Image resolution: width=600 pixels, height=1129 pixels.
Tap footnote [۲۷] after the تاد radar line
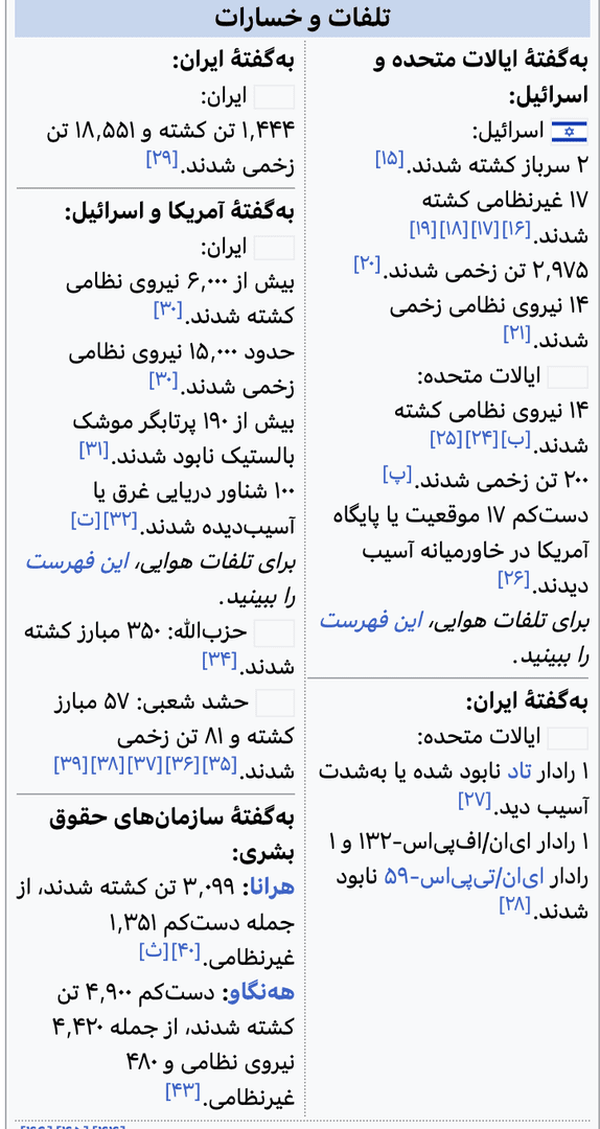(474, 799)
